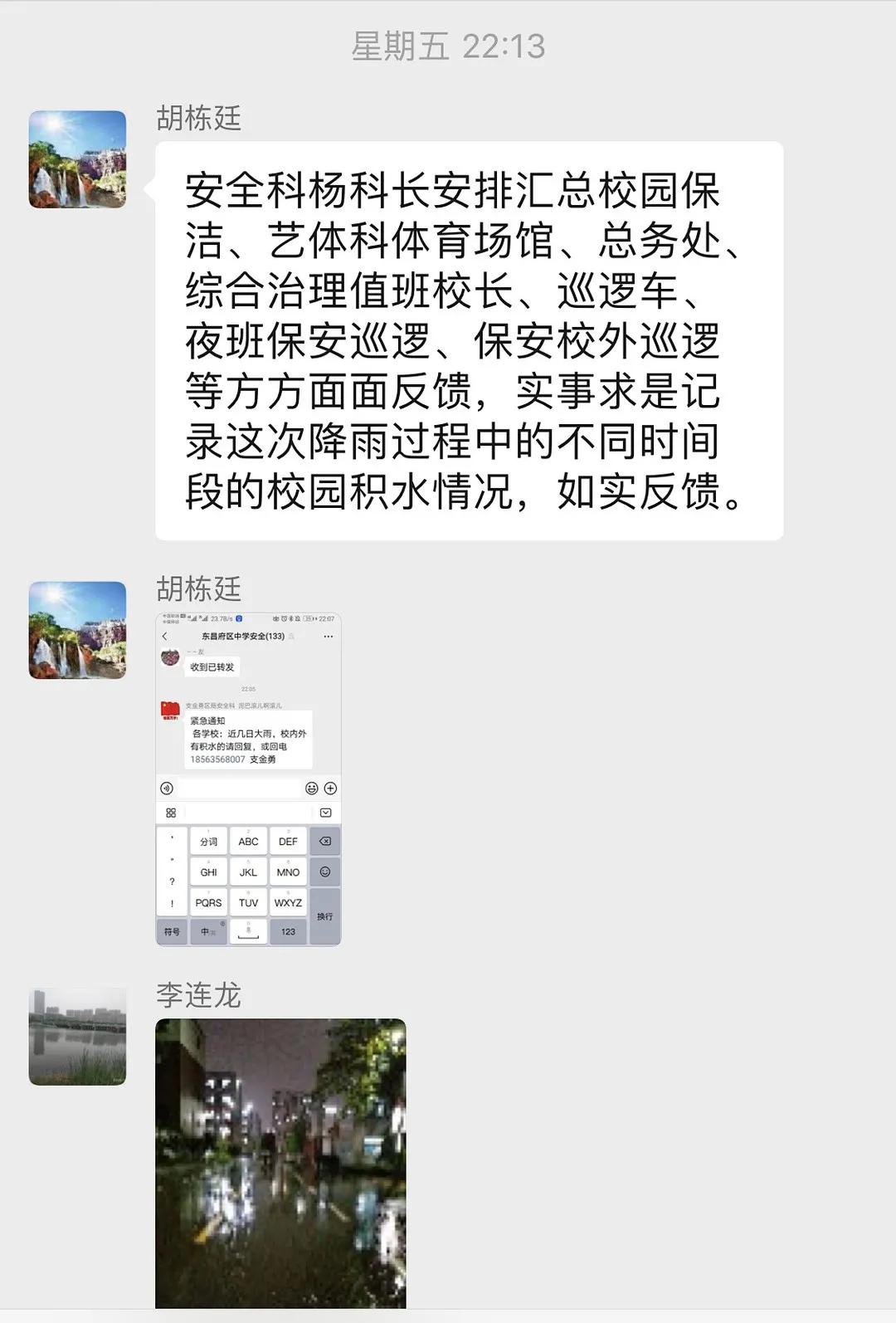
Task: Tap the phone number 18563568007 link
Action: (217, 759)
